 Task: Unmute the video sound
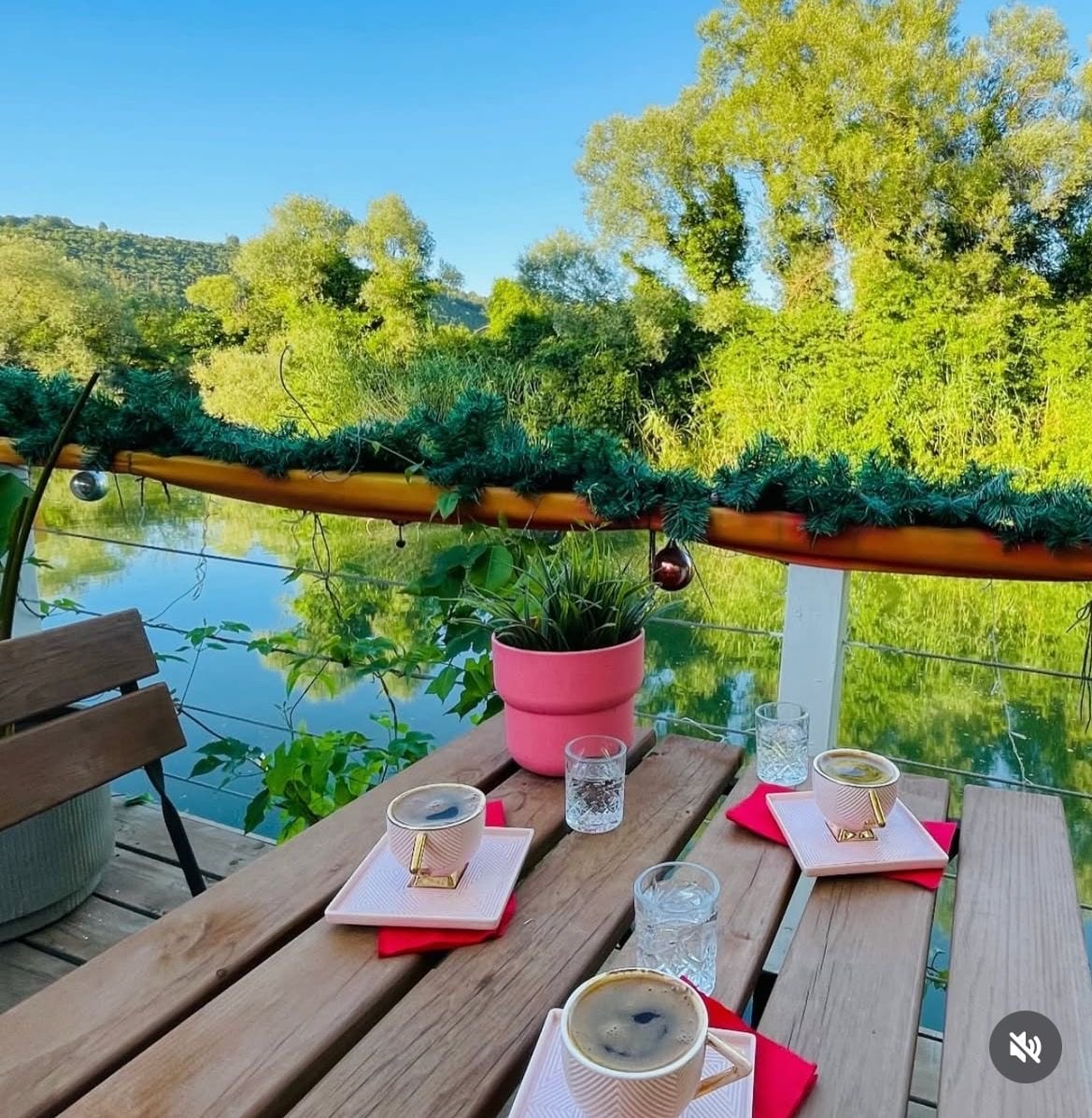1025,1047
